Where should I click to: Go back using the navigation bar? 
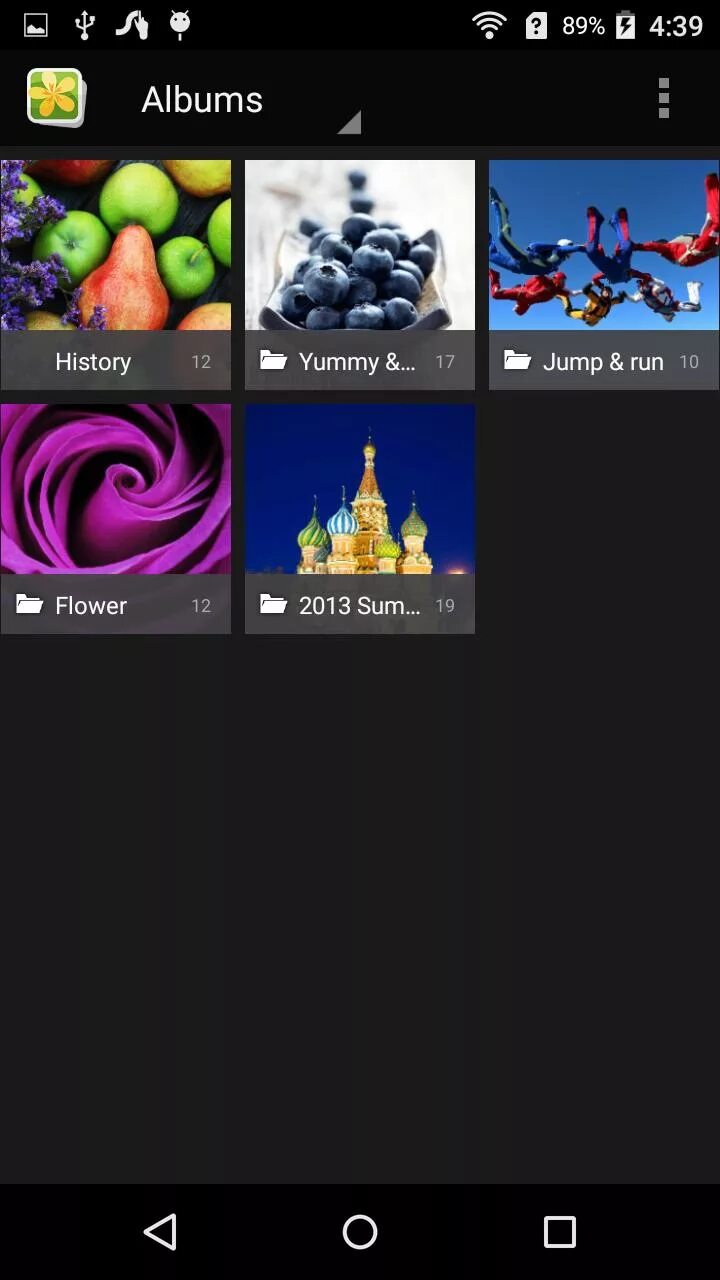[x=160, y=1232]
